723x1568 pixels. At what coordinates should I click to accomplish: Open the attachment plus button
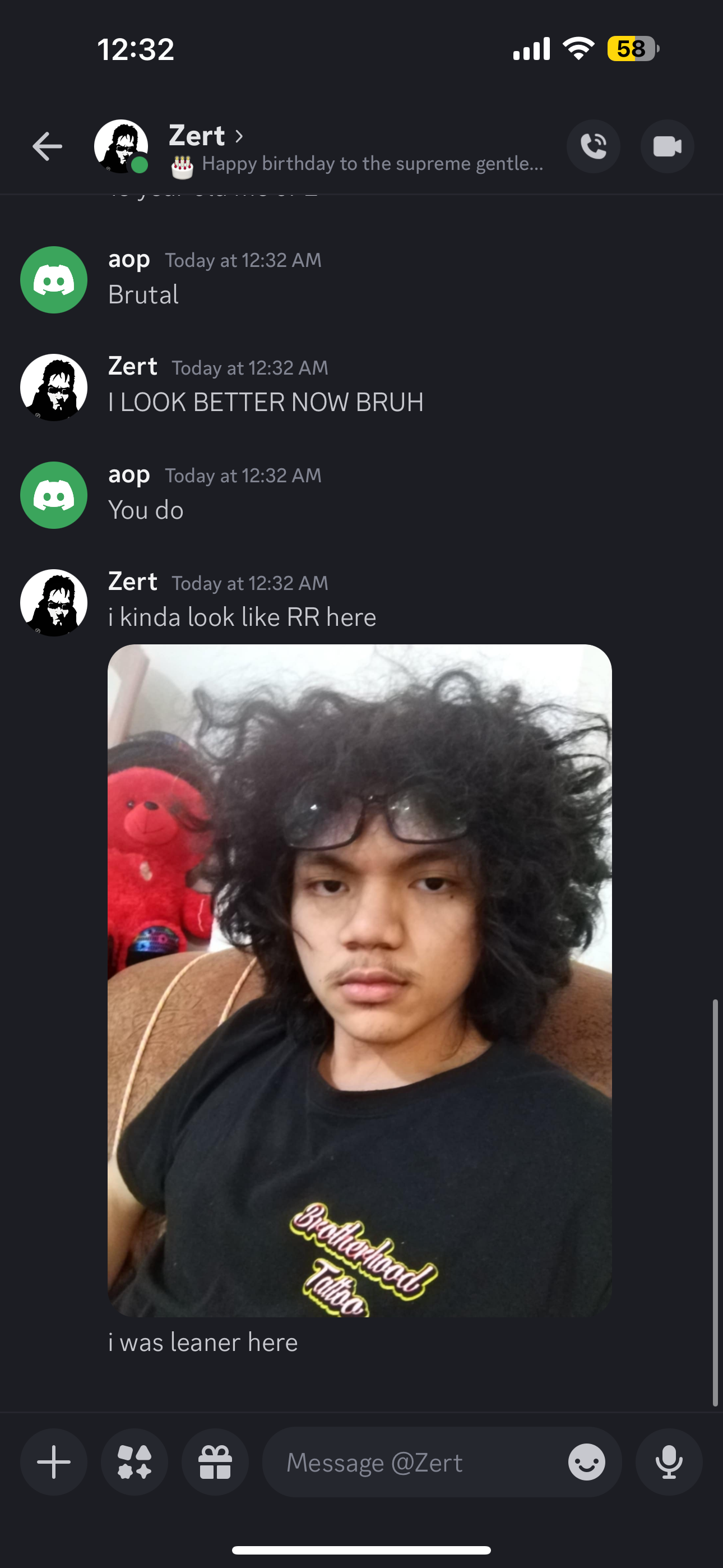[54, 1462]
